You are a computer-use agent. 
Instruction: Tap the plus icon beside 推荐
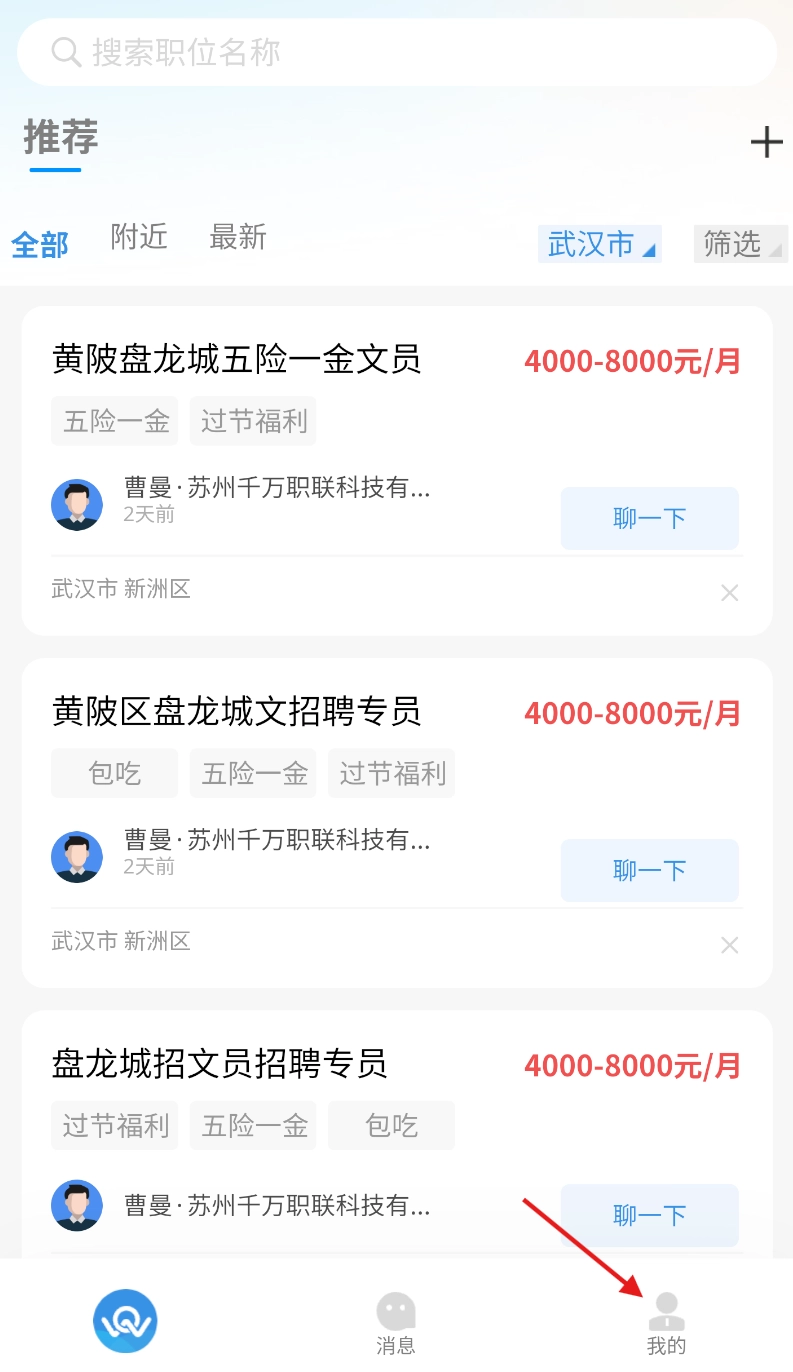pyautogui.click(x=766, y=142)
